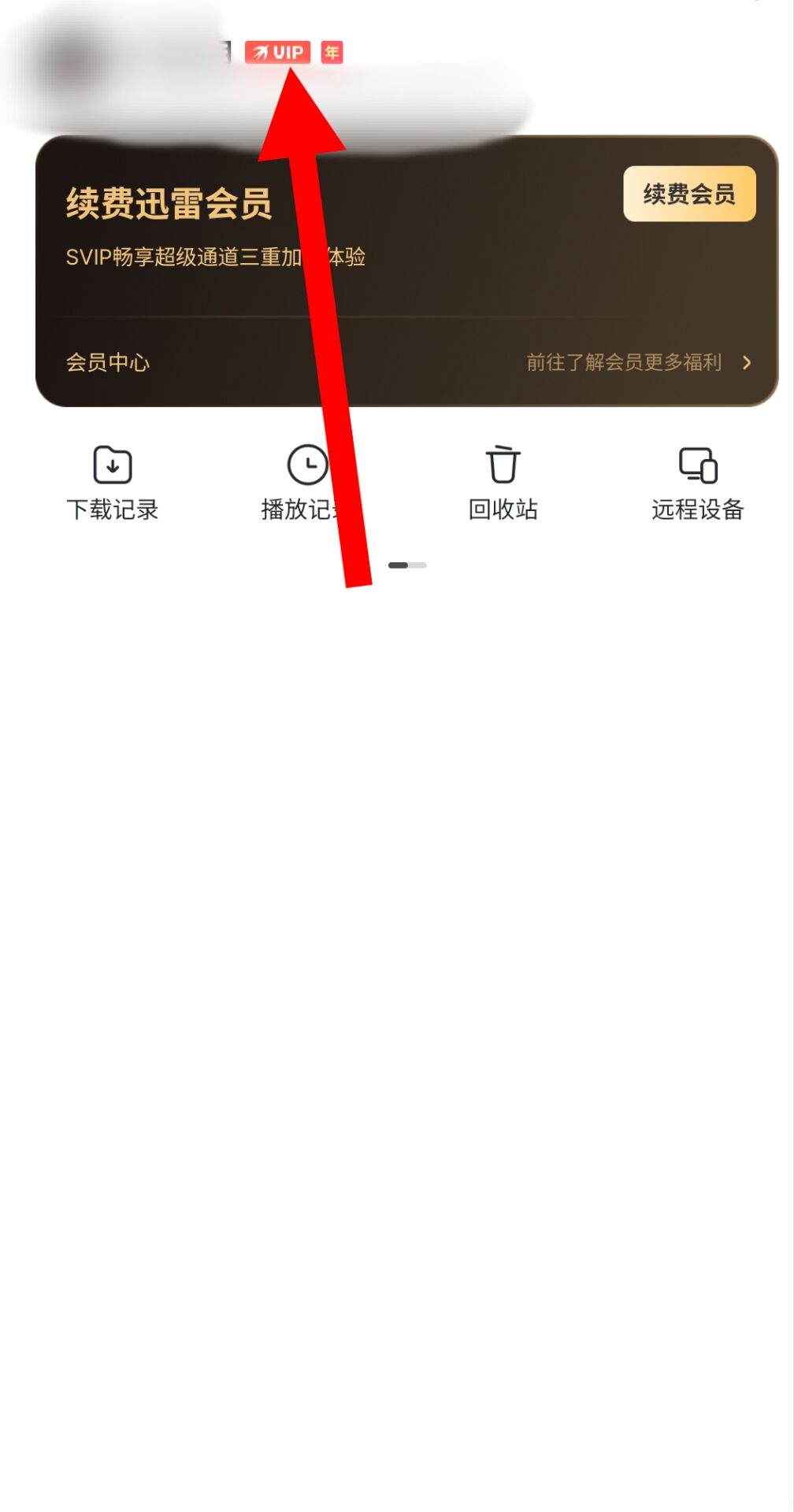Screen dimensions: 794x1512
Task: Go to 前往了解会员更多福利
Action: coord(638,362)
